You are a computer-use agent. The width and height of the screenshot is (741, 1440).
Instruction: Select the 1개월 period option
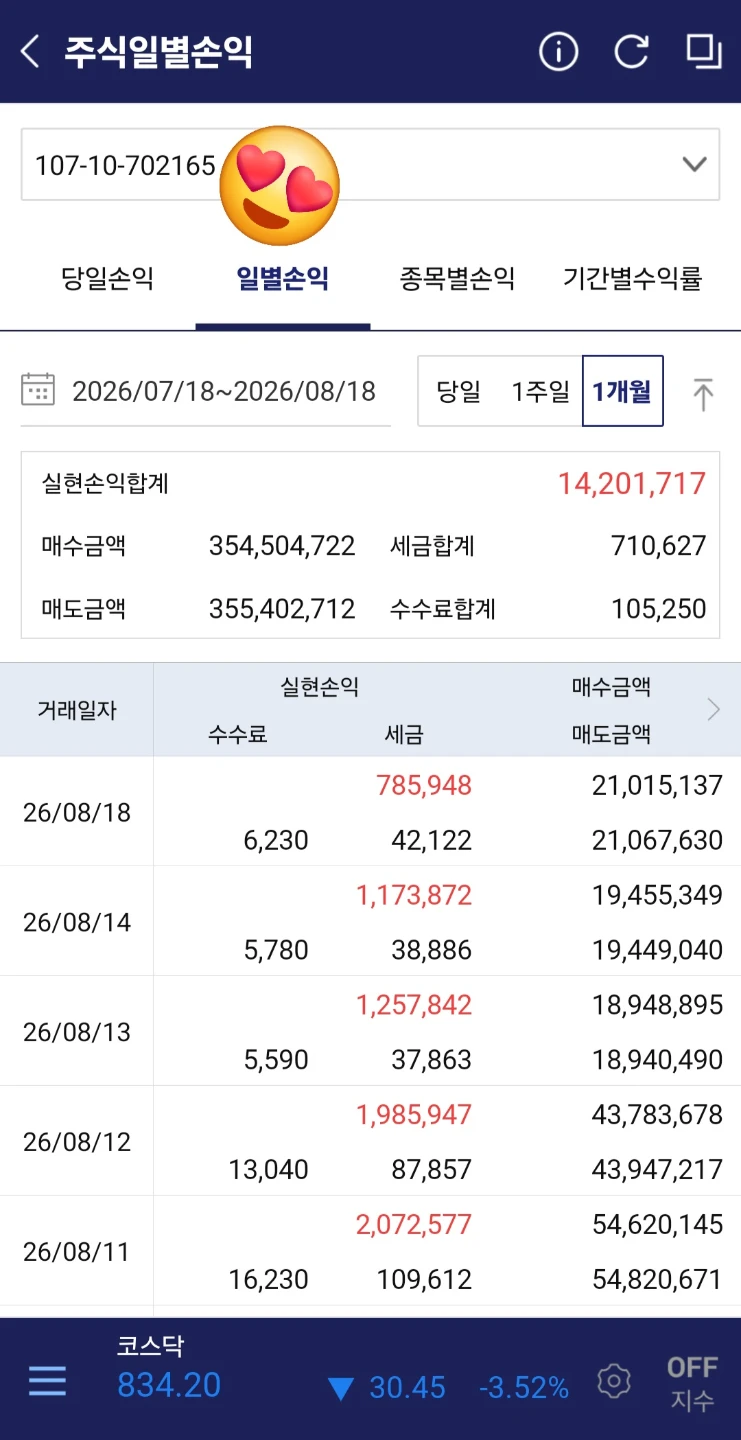tap(623, 391)
